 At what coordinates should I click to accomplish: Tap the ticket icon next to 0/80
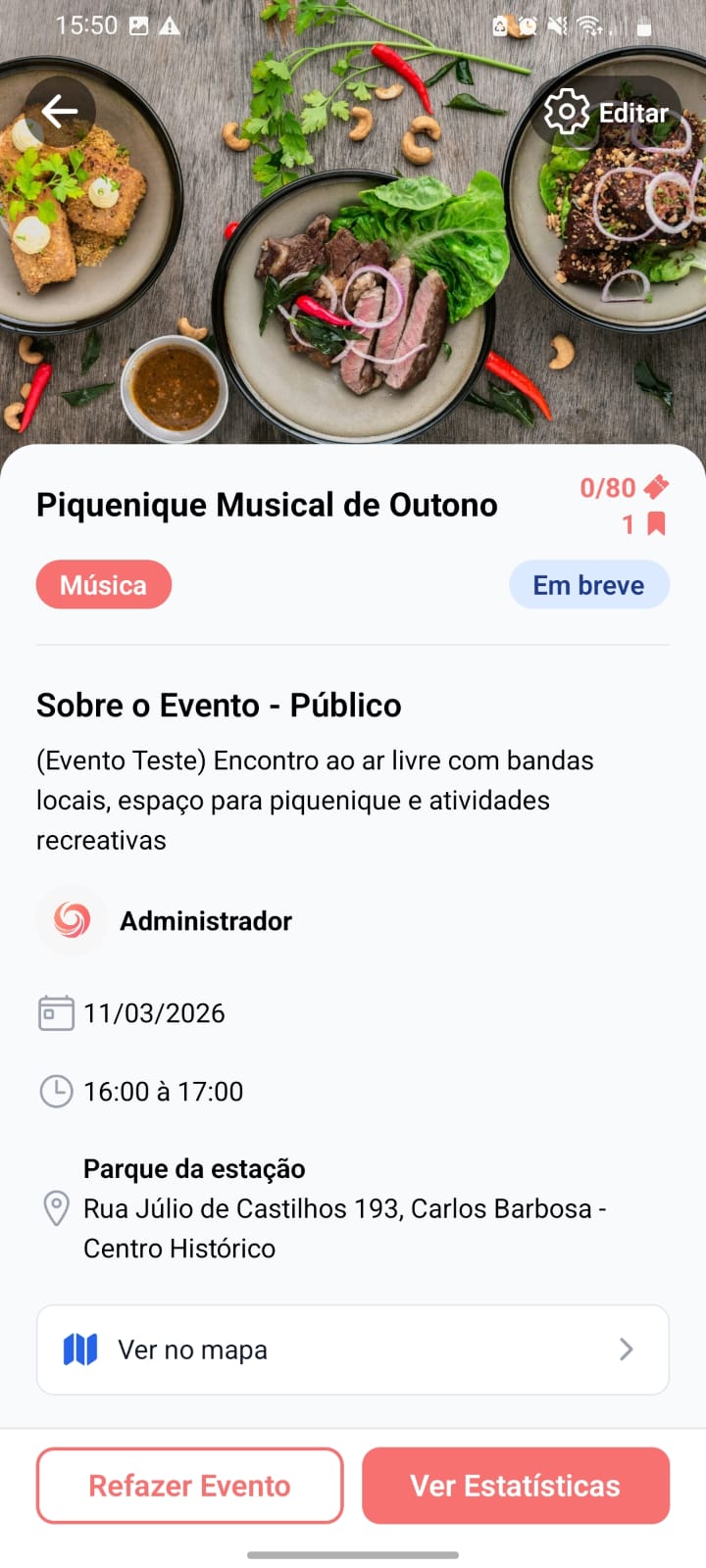655,485
